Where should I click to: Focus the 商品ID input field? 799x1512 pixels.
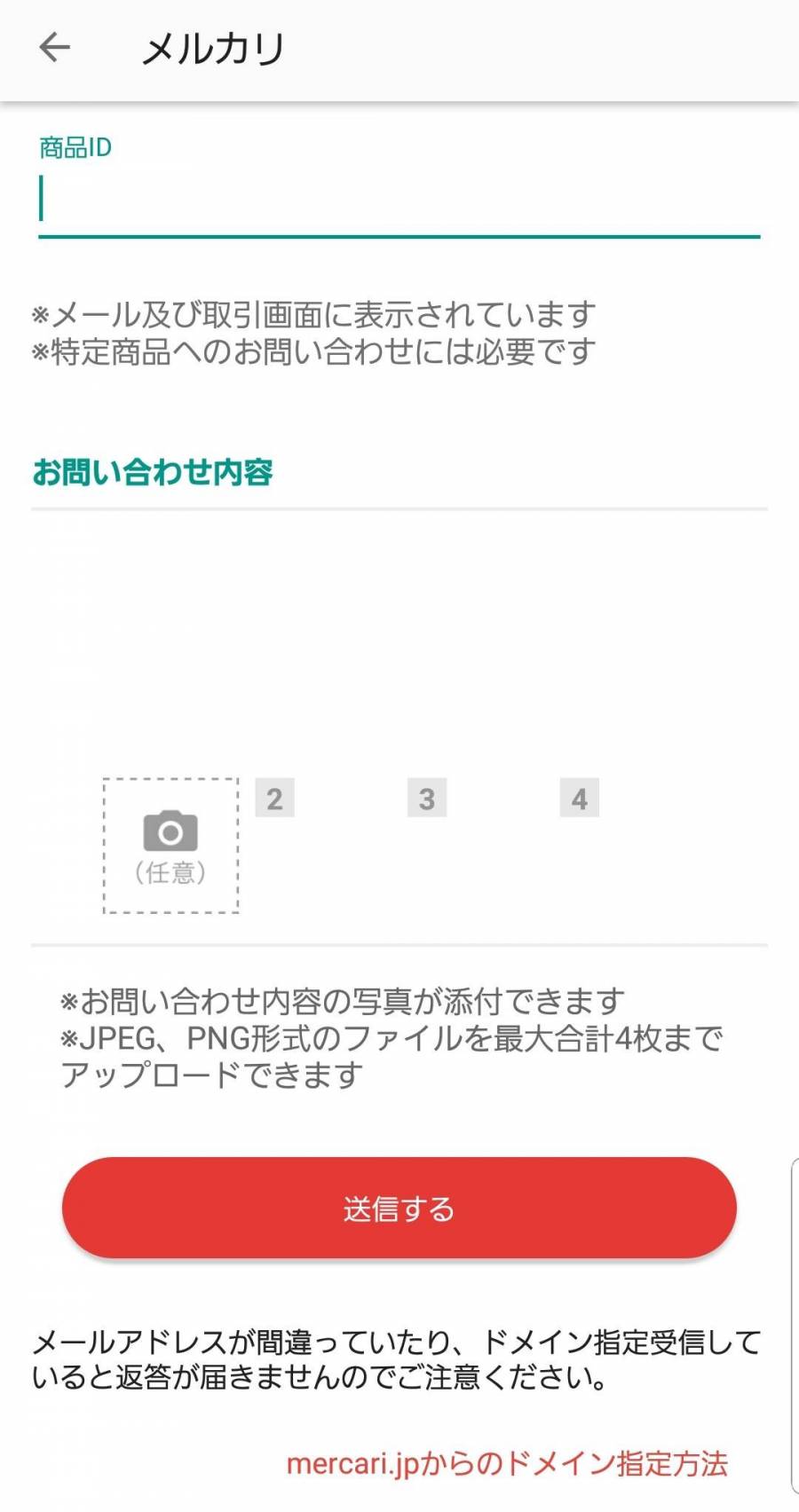[399, 200]
